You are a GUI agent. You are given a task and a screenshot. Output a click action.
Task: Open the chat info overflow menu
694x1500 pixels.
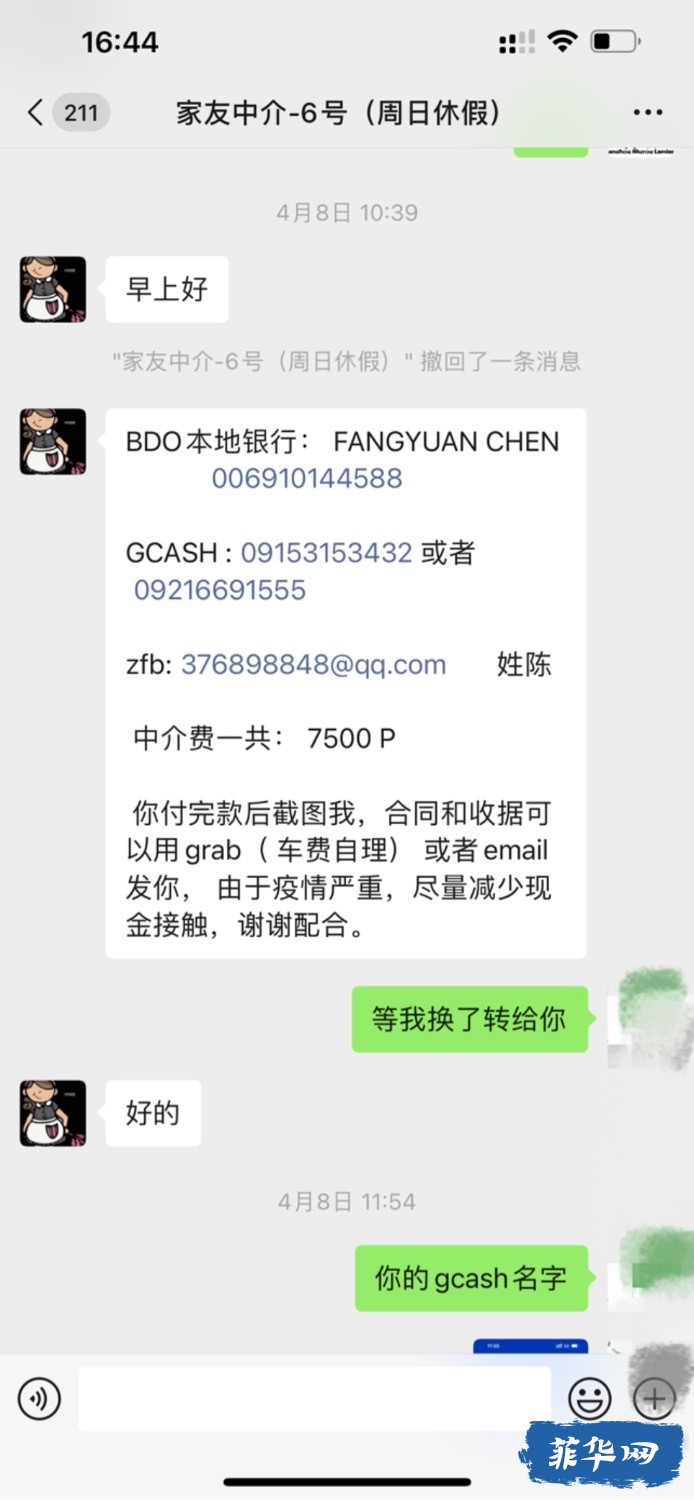click(x=647, y=113)
